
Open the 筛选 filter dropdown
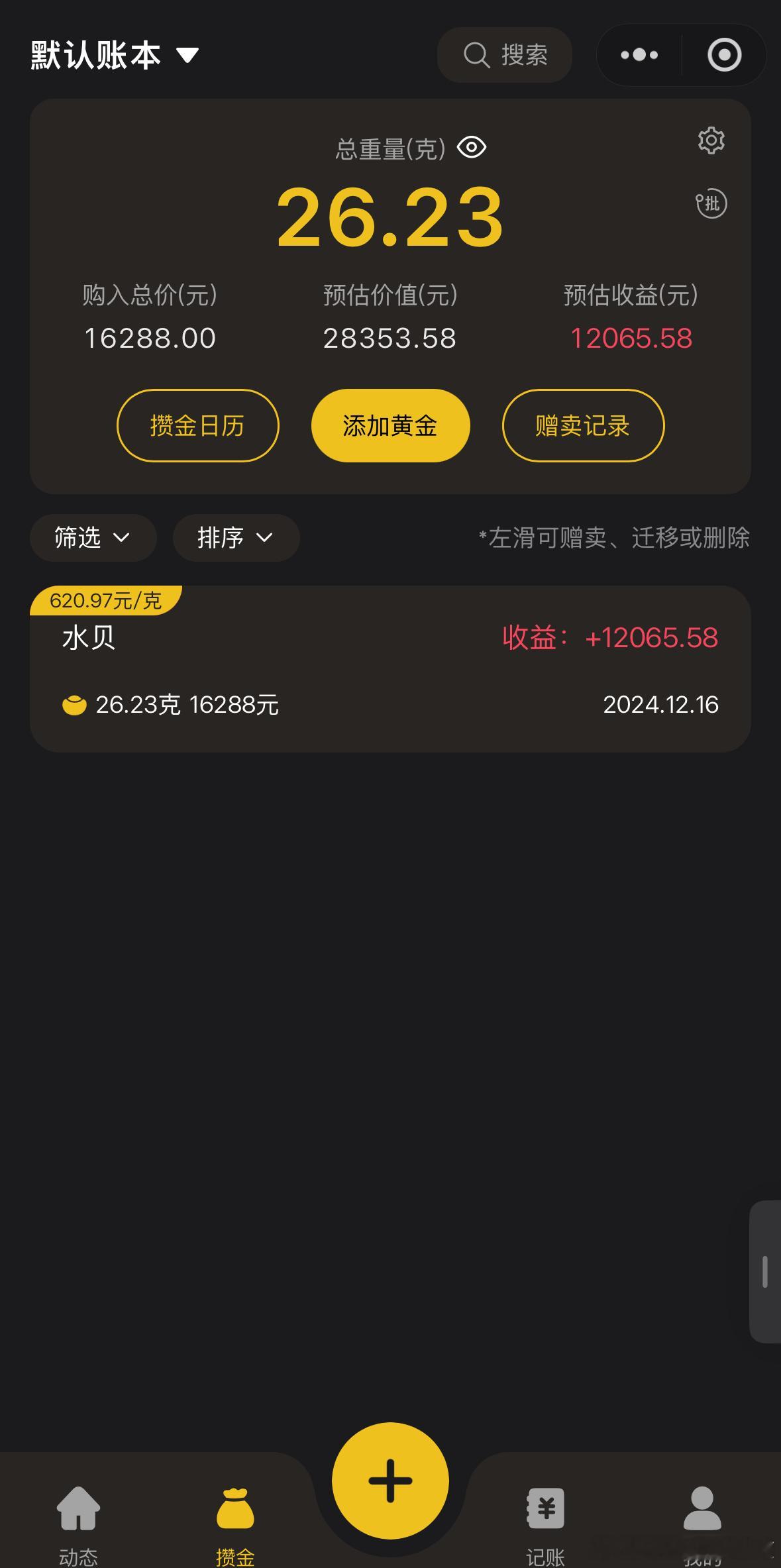tap(93, 538)
